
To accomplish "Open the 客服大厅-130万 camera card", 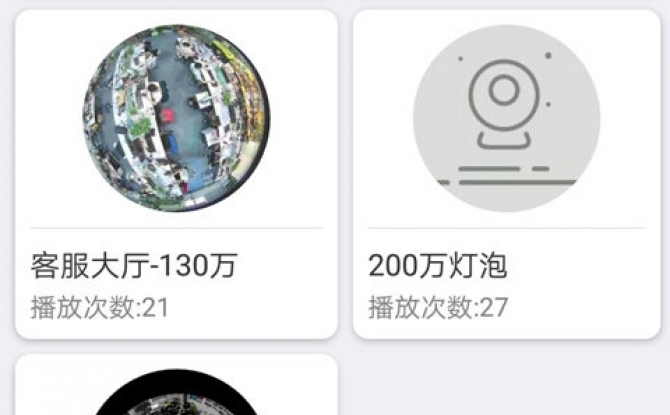I will tap(176, 174).
